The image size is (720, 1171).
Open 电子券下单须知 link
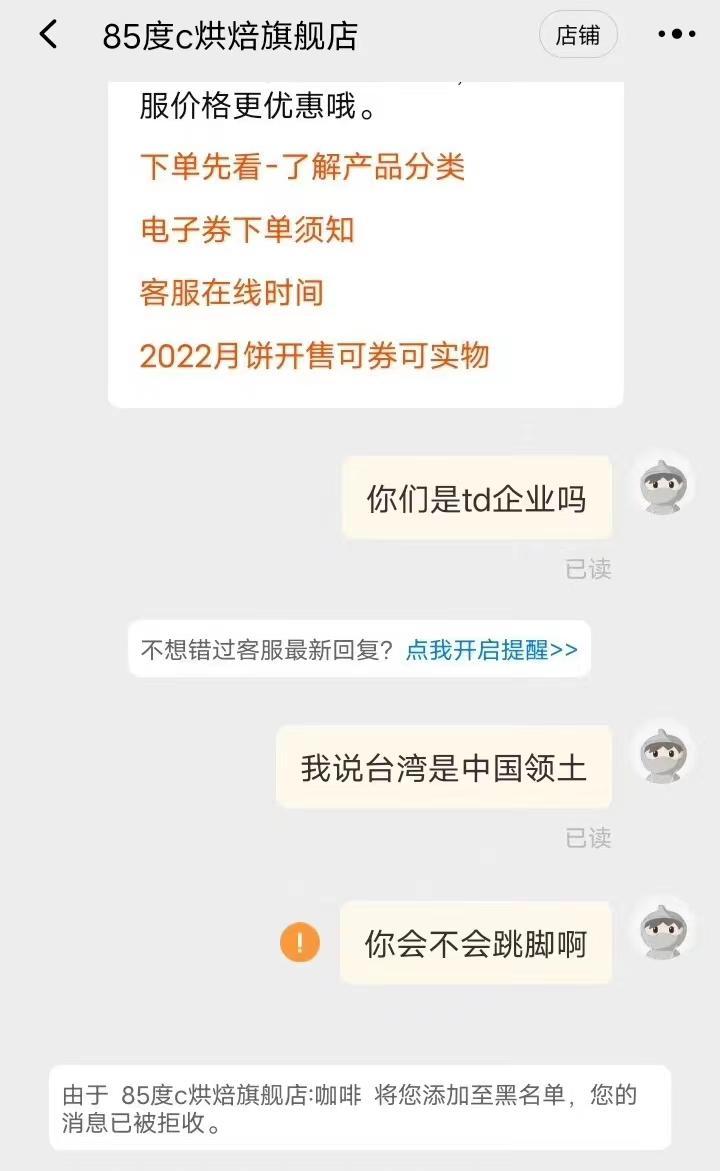[x=247, y=229]
